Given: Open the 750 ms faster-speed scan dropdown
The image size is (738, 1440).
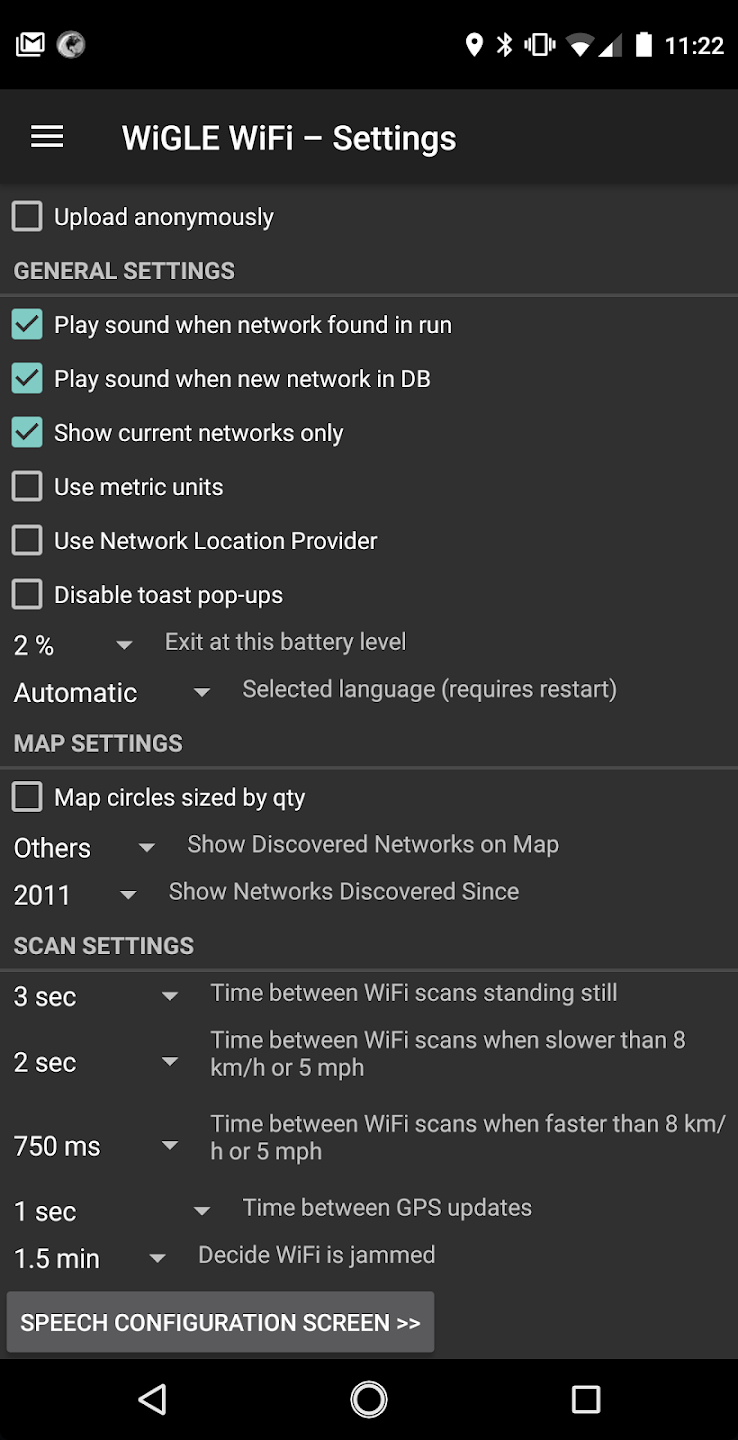Looking at the screenshot, I should pyautogui.click(x=96, y=1146).
